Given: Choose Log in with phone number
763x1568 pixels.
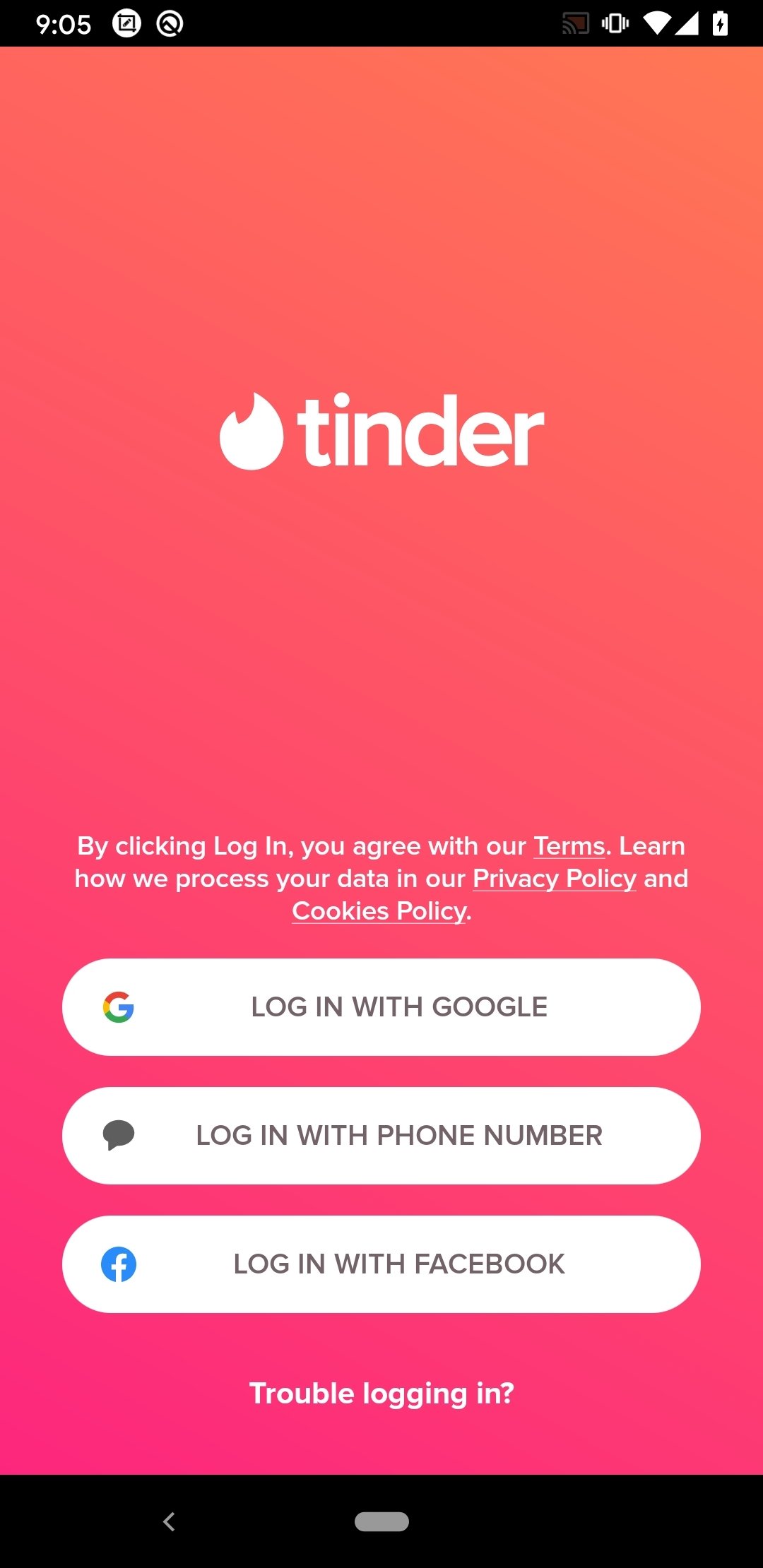Looking at the screenshot, I should (381, 1136).
